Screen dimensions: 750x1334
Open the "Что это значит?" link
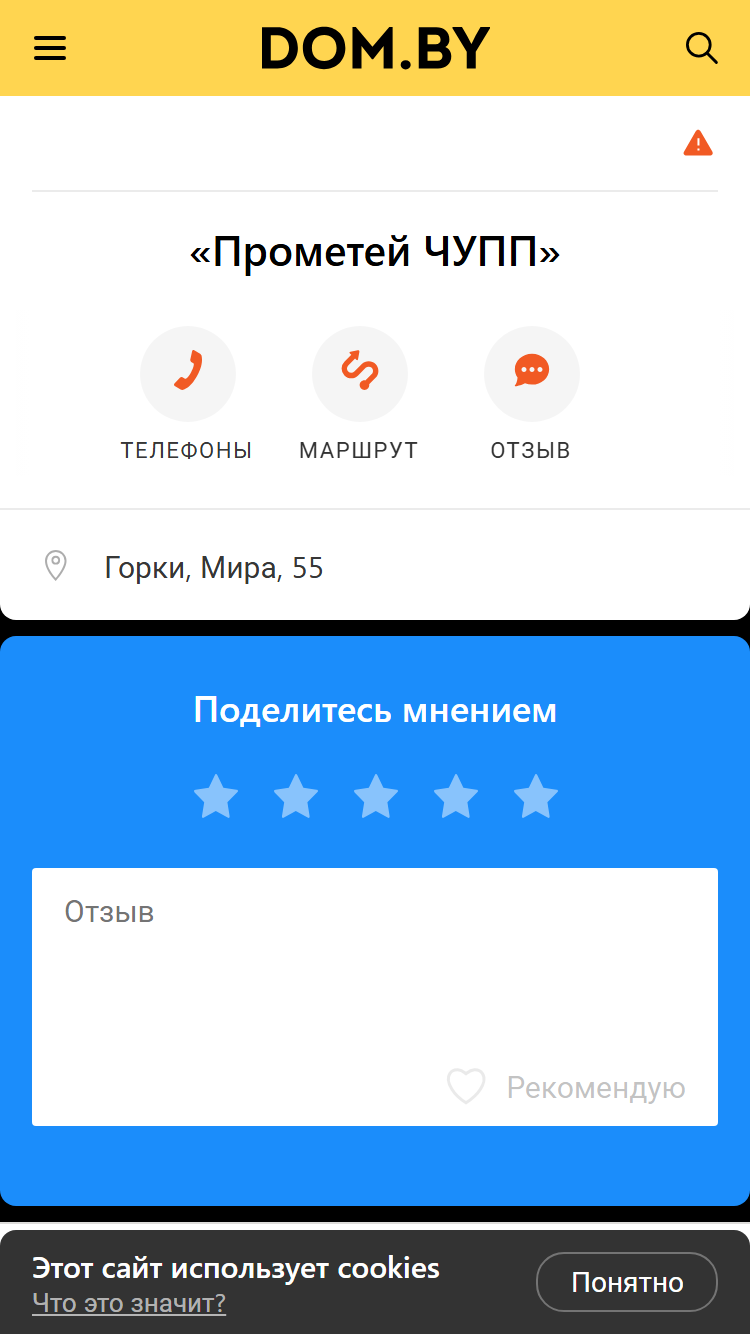point(129,1303)
